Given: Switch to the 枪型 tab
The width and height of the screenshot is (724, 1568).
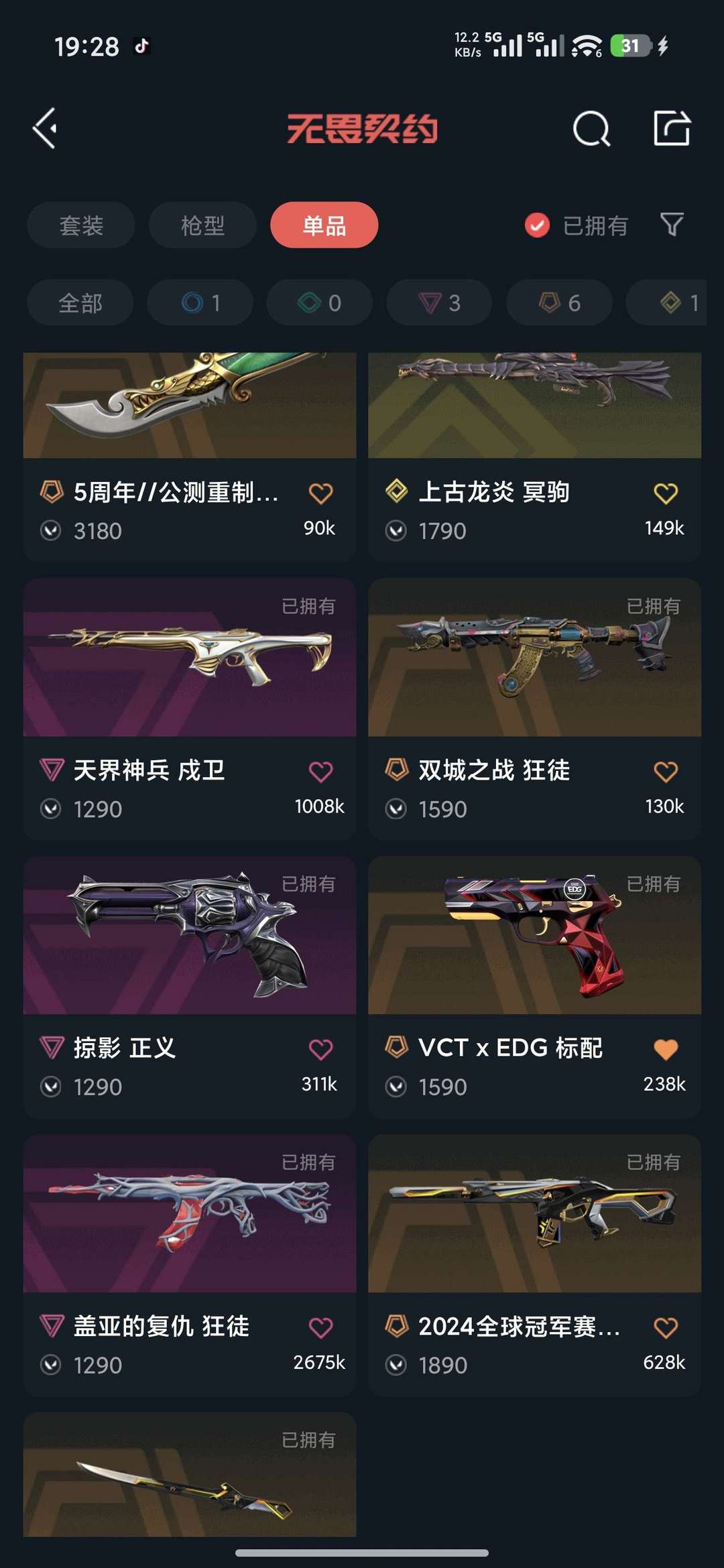Looking at the screenshot, I should point(202,225).
